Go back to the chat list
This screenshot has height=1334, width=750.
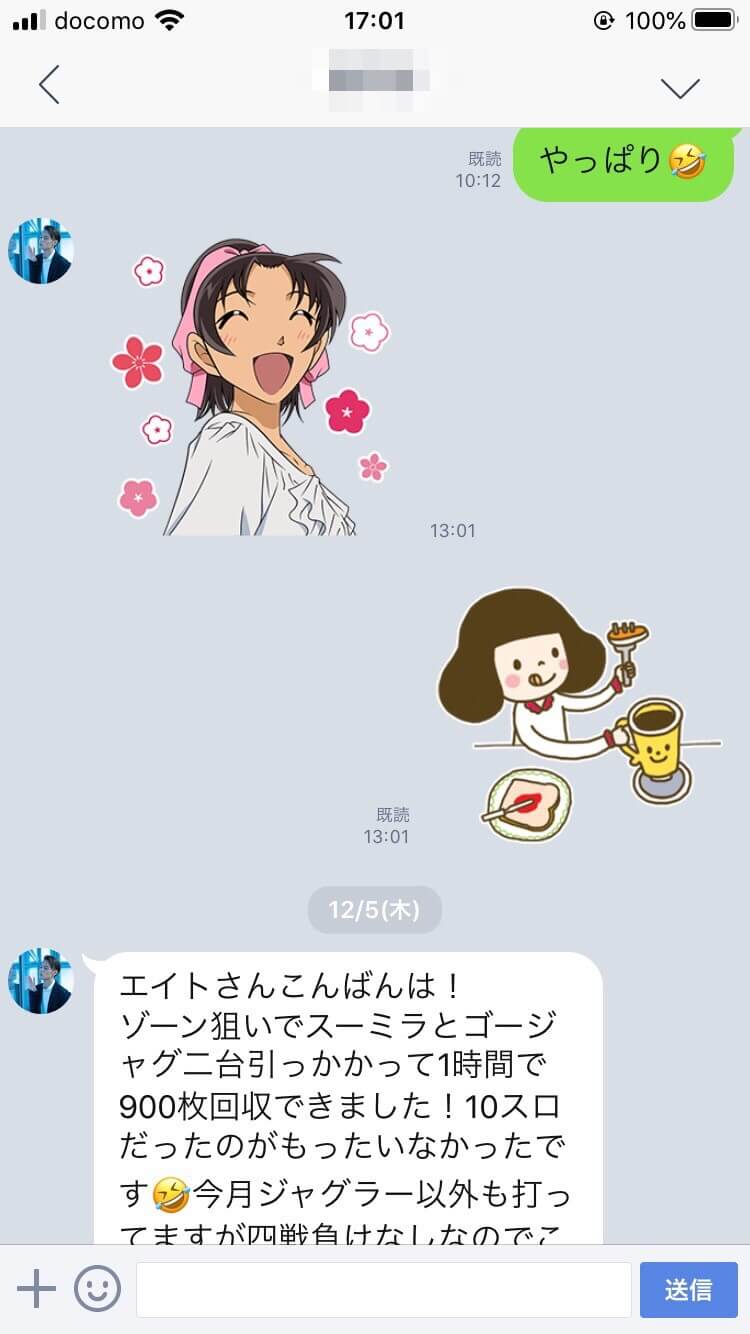coord(49,85)
